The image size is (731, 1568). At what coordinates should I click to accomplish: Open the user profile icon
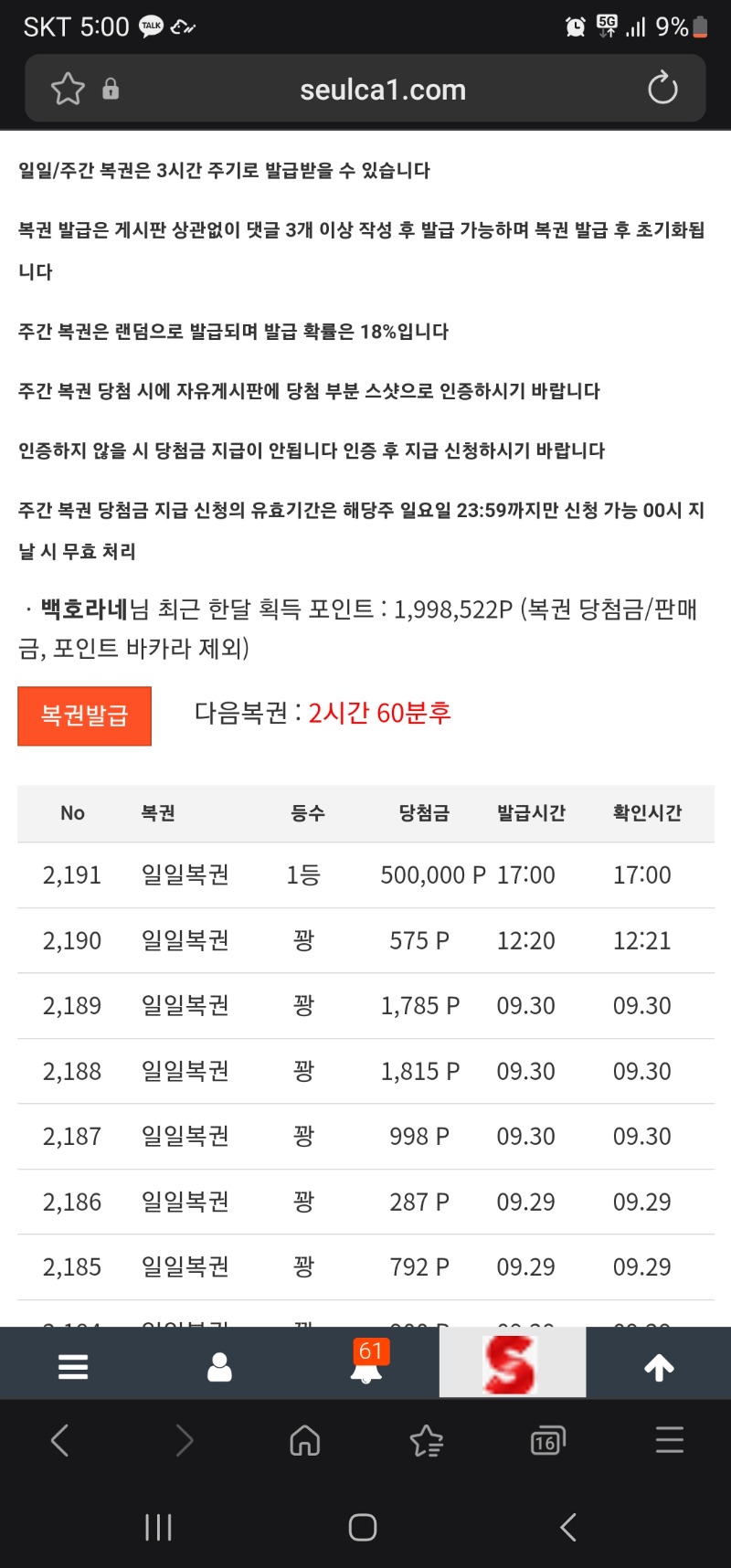click(x=219, y=1366)
